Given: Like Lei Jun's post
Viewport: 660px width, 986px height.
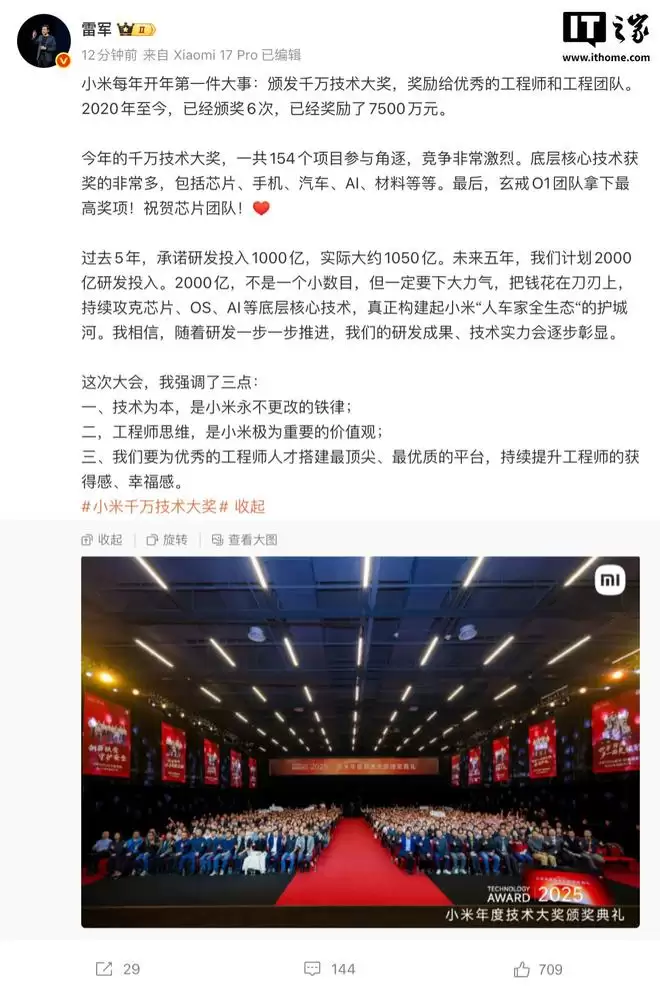Looking at the screenshot, I should 536,968.
